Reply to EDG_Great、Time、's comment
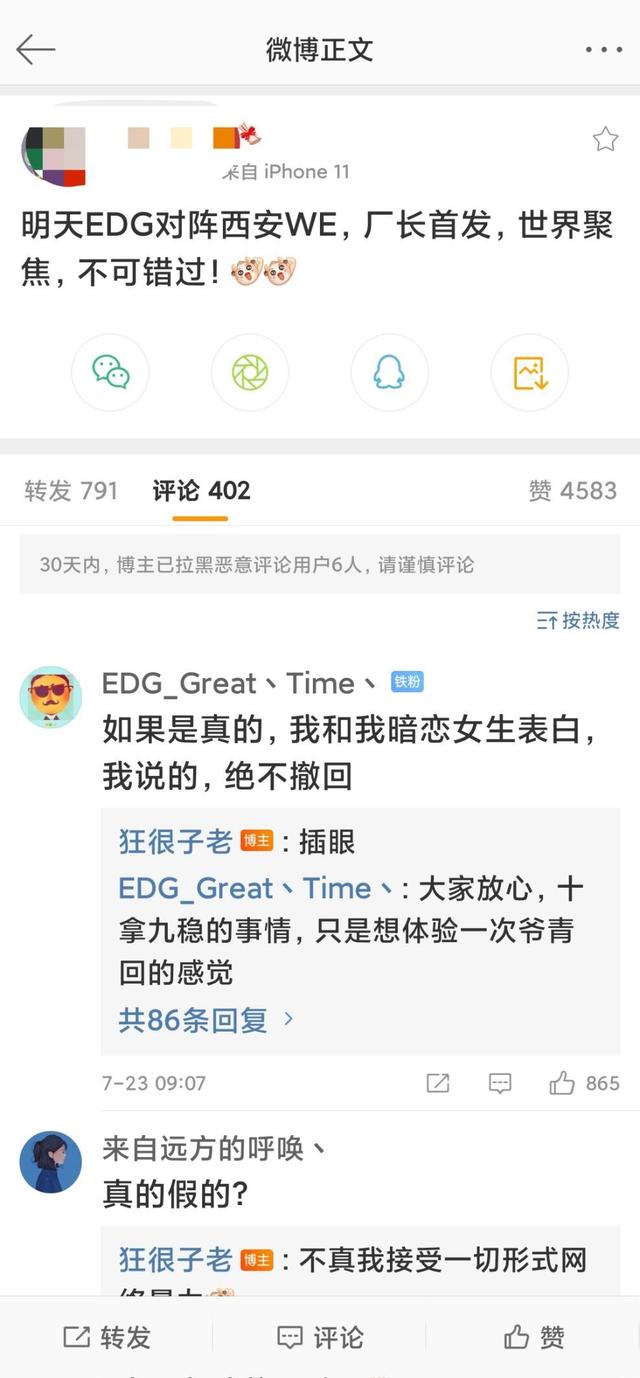Screen dimensions: 640x1378 [500, 1083]
